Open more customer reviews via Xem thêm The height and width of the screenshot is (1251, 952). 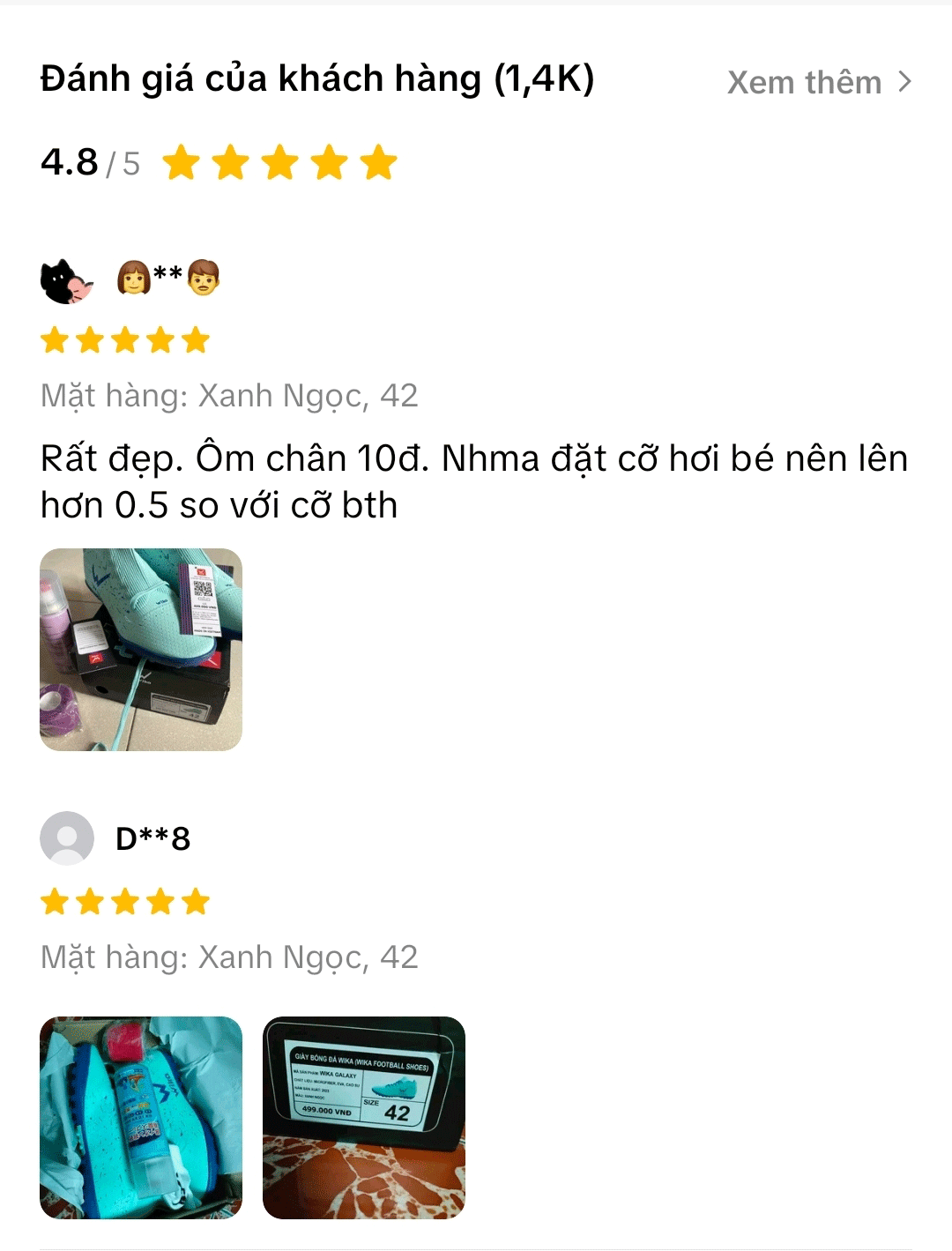pos(819,82)
